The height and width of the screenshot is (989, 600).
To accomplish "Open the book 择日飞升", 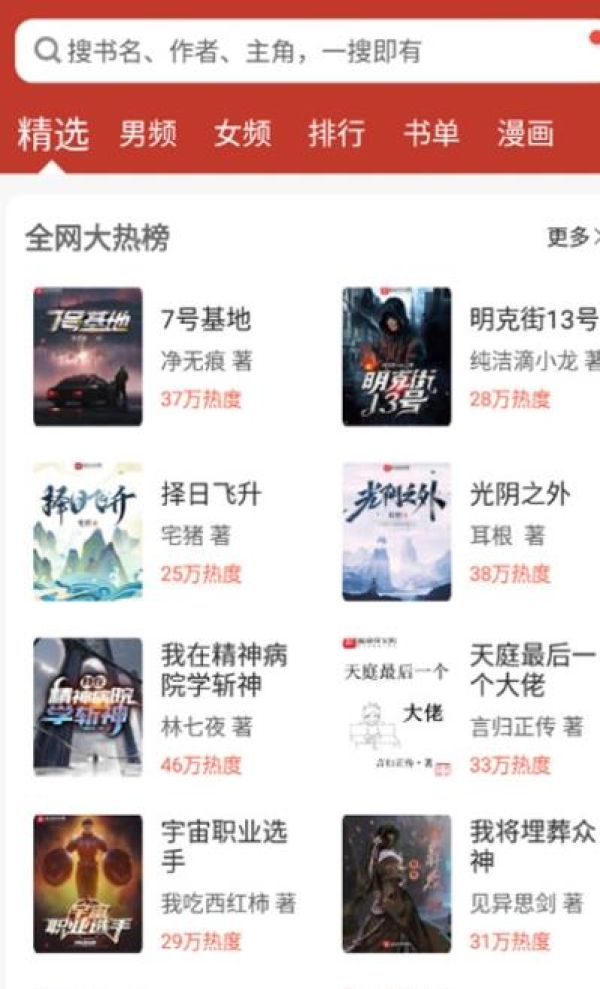I will (x=88, y=531).
